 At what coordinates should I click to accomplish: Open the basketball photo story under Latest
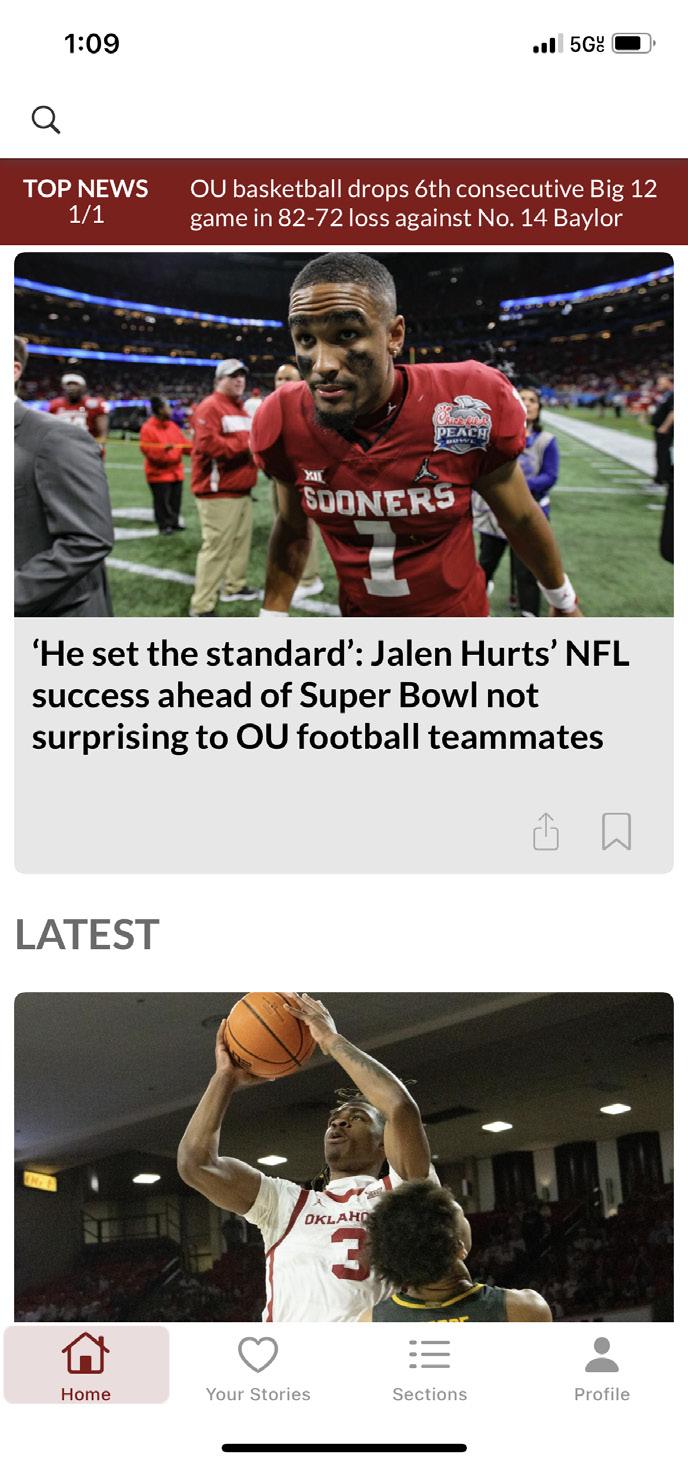coord(343,1155)
